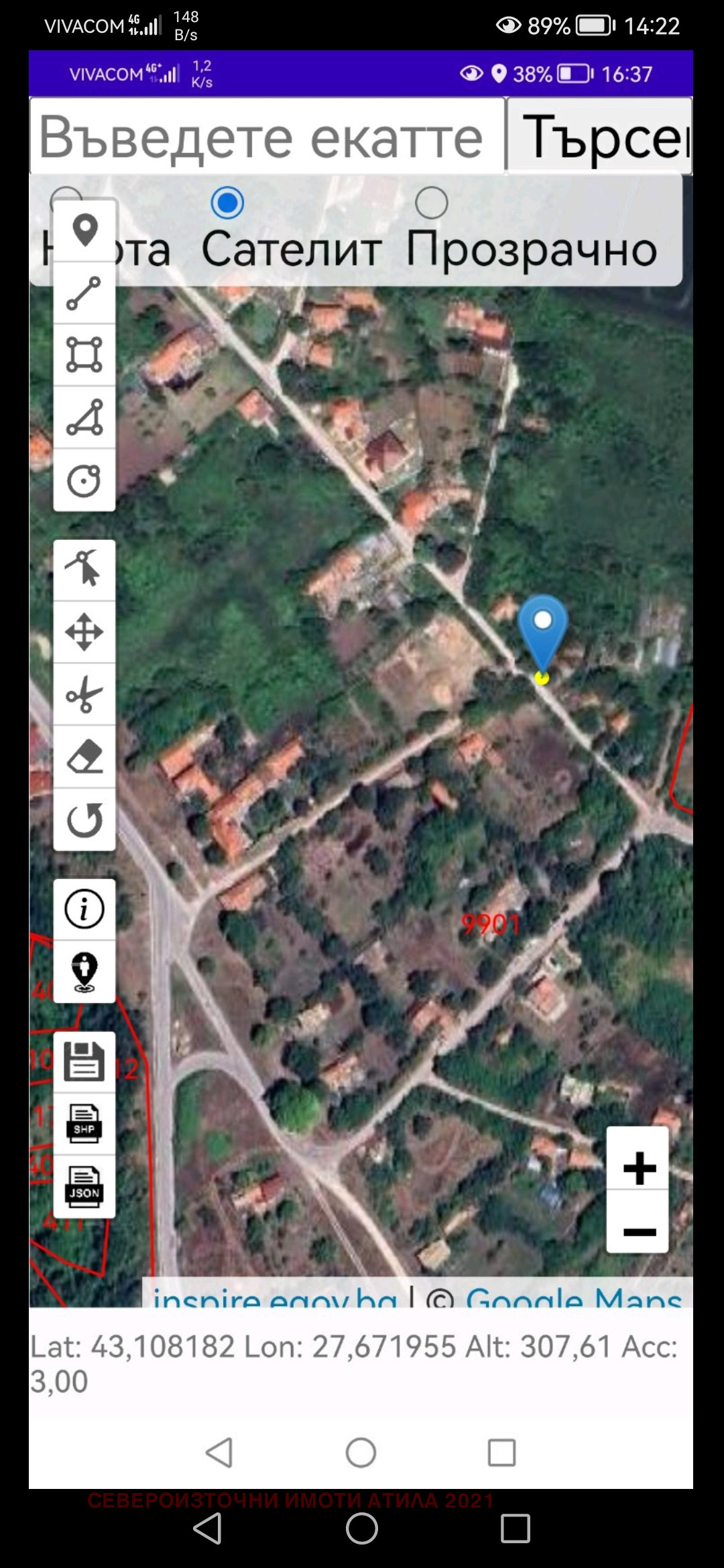Choose the draw circle tool
This screenshot has height=1568, width=724.
[84, 480]
